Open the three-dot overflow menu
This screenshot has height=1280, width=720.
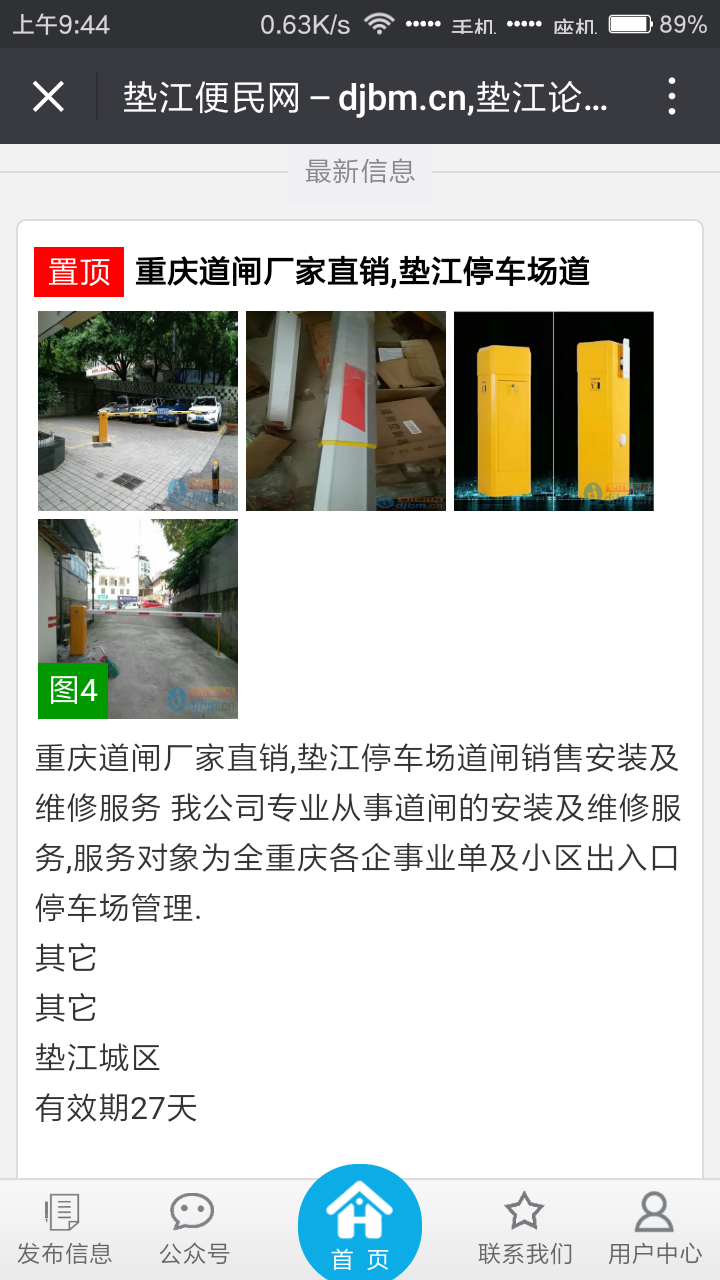tap(672, 96)
